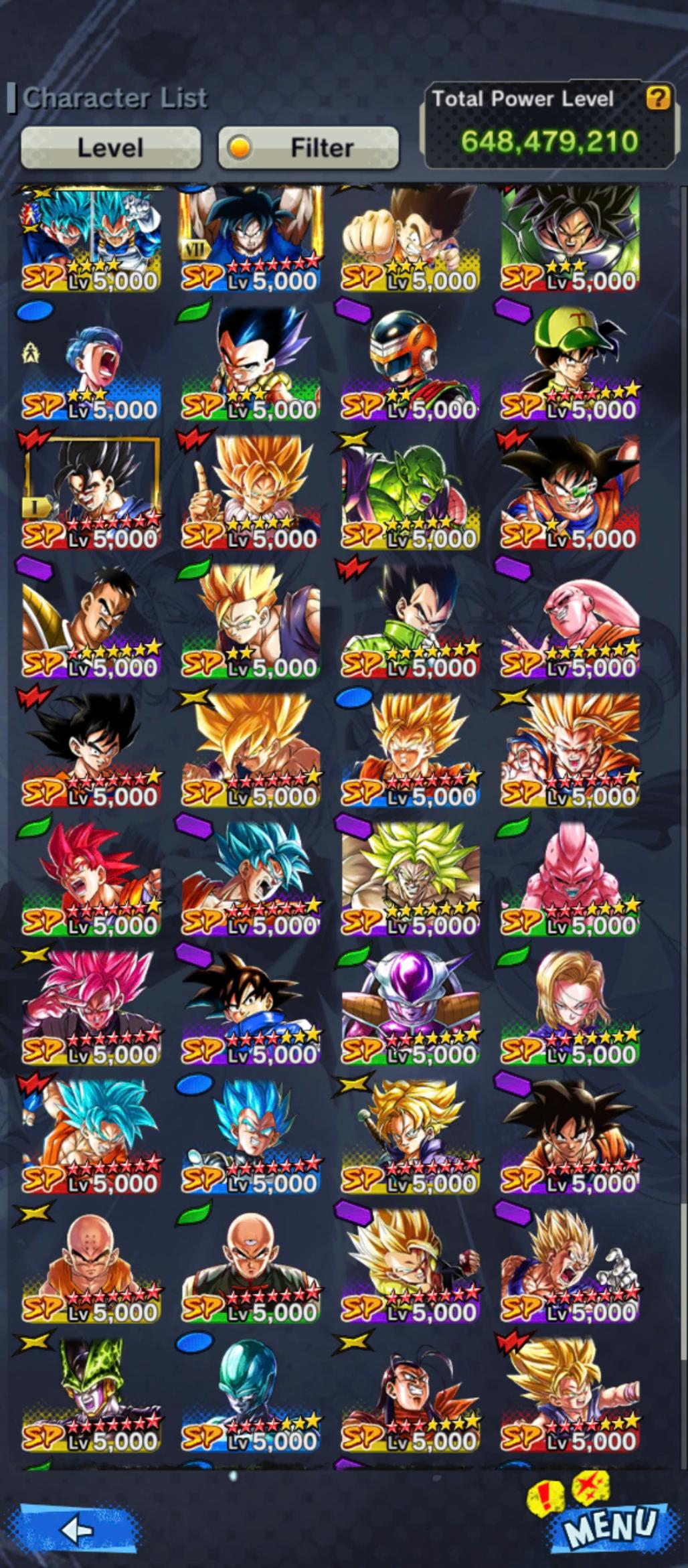This screenshot has height=1568, width=688.
Task: Tap the Total Power Level help icon
Action: pyautogui.click(x=657, y=99)
